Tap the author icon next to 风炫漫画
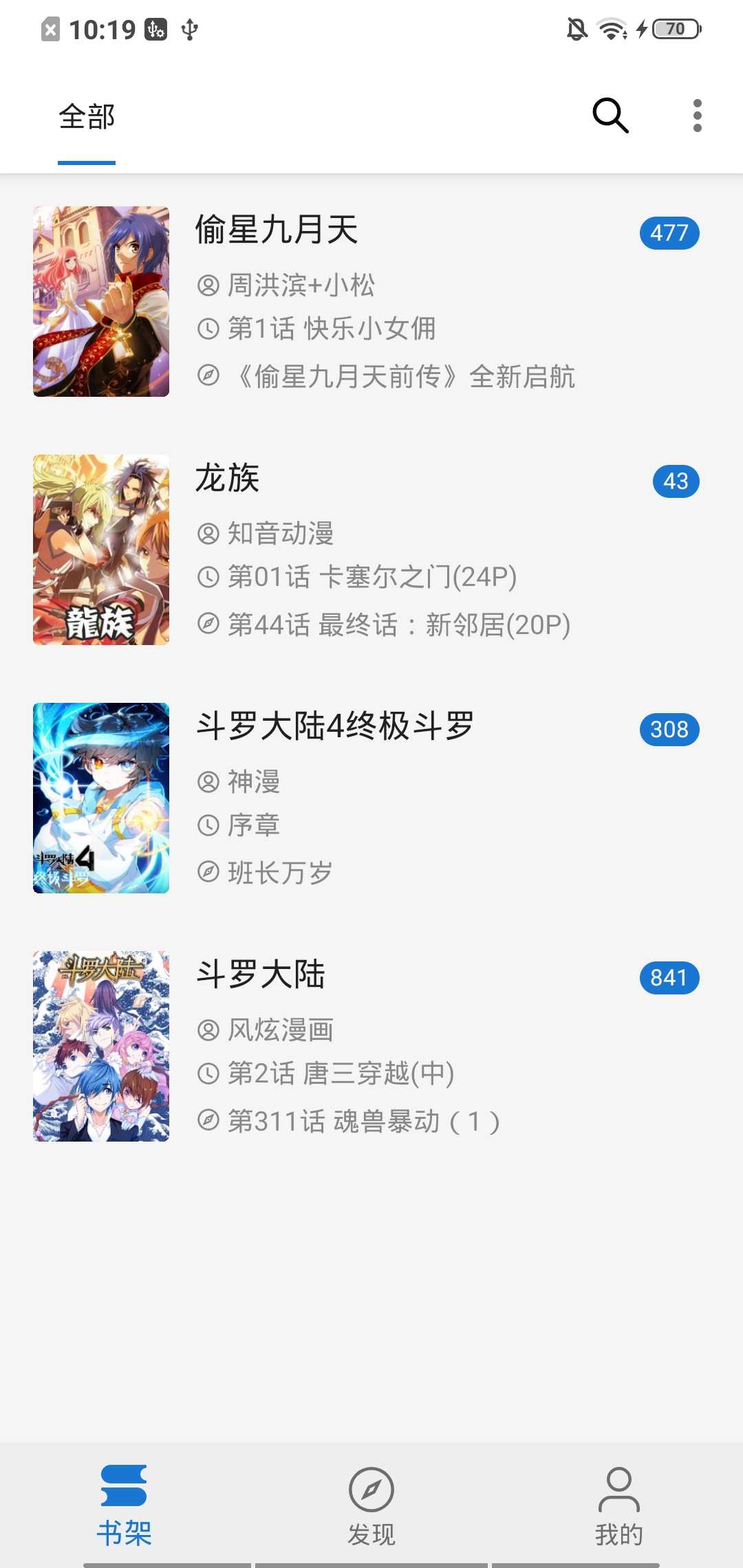The width and height of the screenshot is (743, 1568). click(x=208, y=1029)
